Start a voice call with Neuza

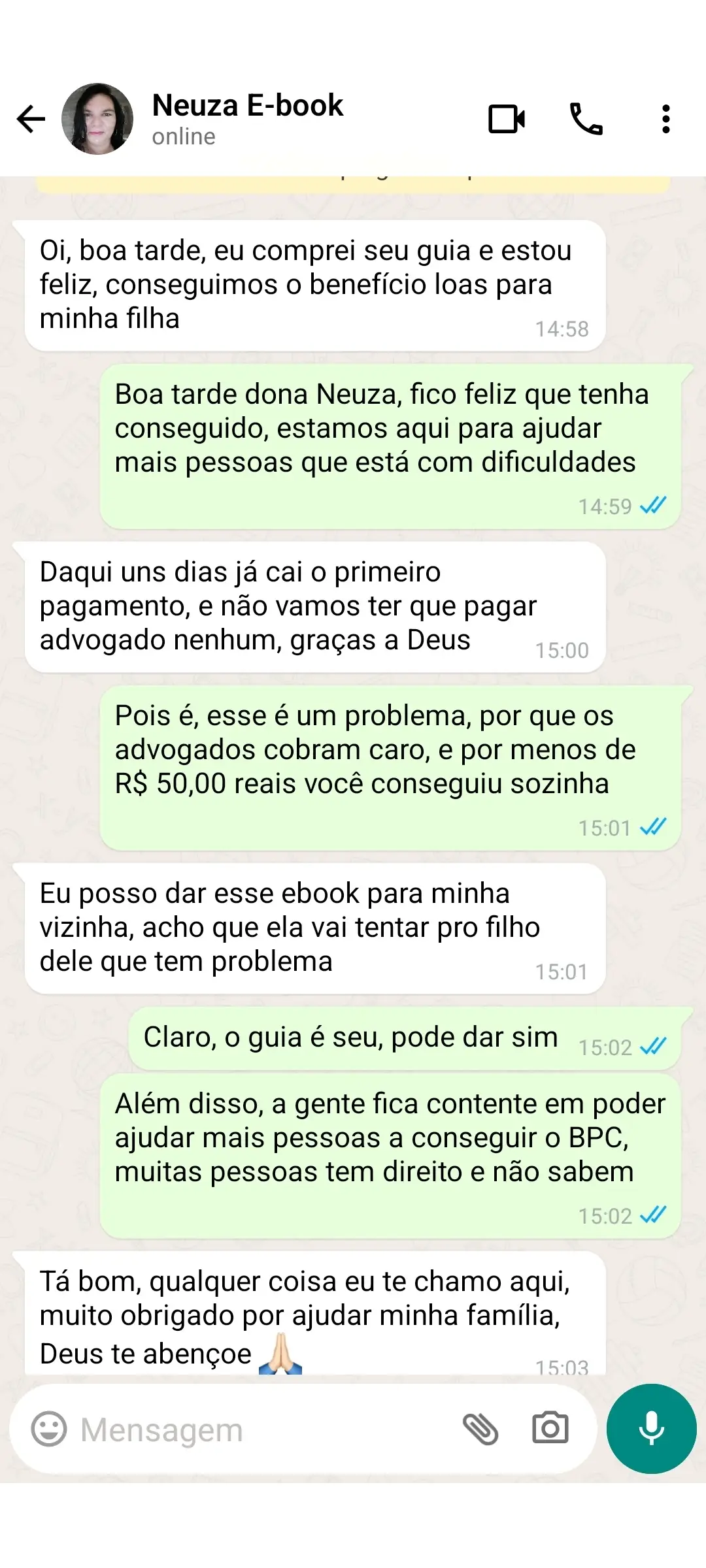pyautogui.click(x=586, y=119)
